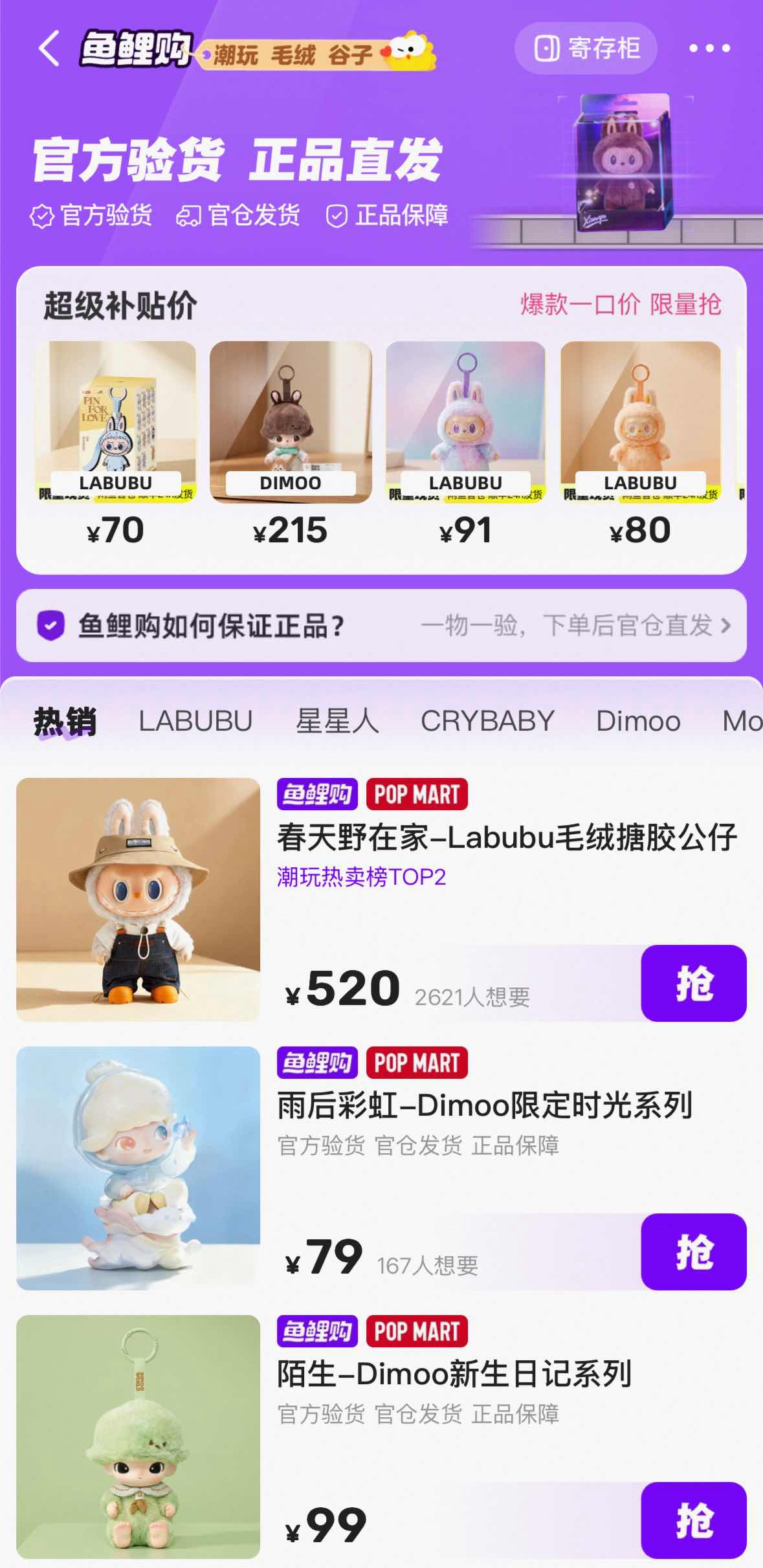This screenshot has height=1568, width=763.
Task: Switch to the CRYBABY tab
Action: pyautogui.click(x=487, y=722)
